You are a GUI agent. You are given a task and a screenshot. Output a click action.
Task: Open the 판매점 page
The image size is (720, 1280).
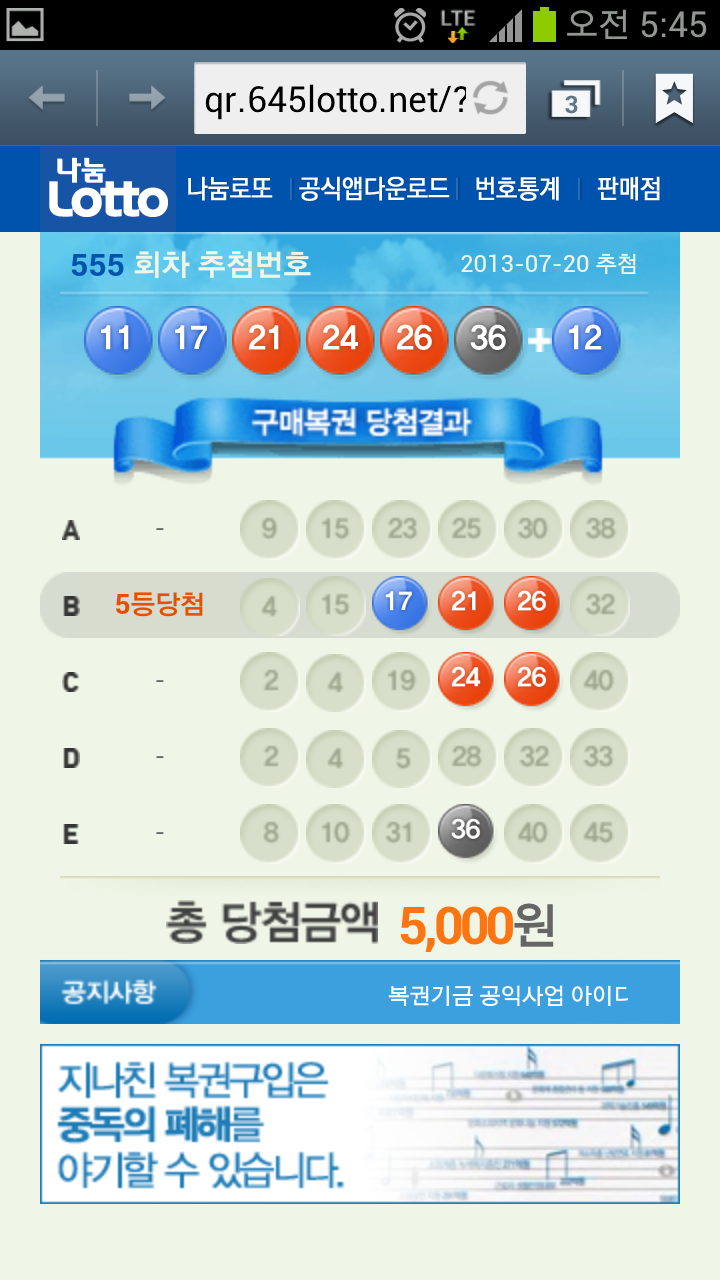tap(629, 189)
